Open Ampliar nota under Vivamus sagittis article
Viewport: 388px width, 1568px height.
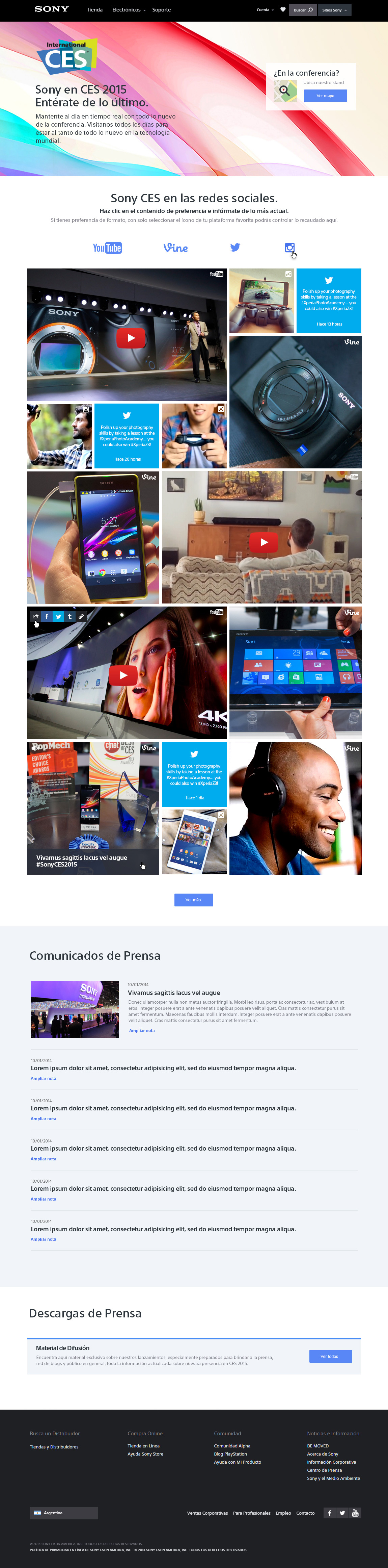pyautogui.click(x=142, y=1030)
